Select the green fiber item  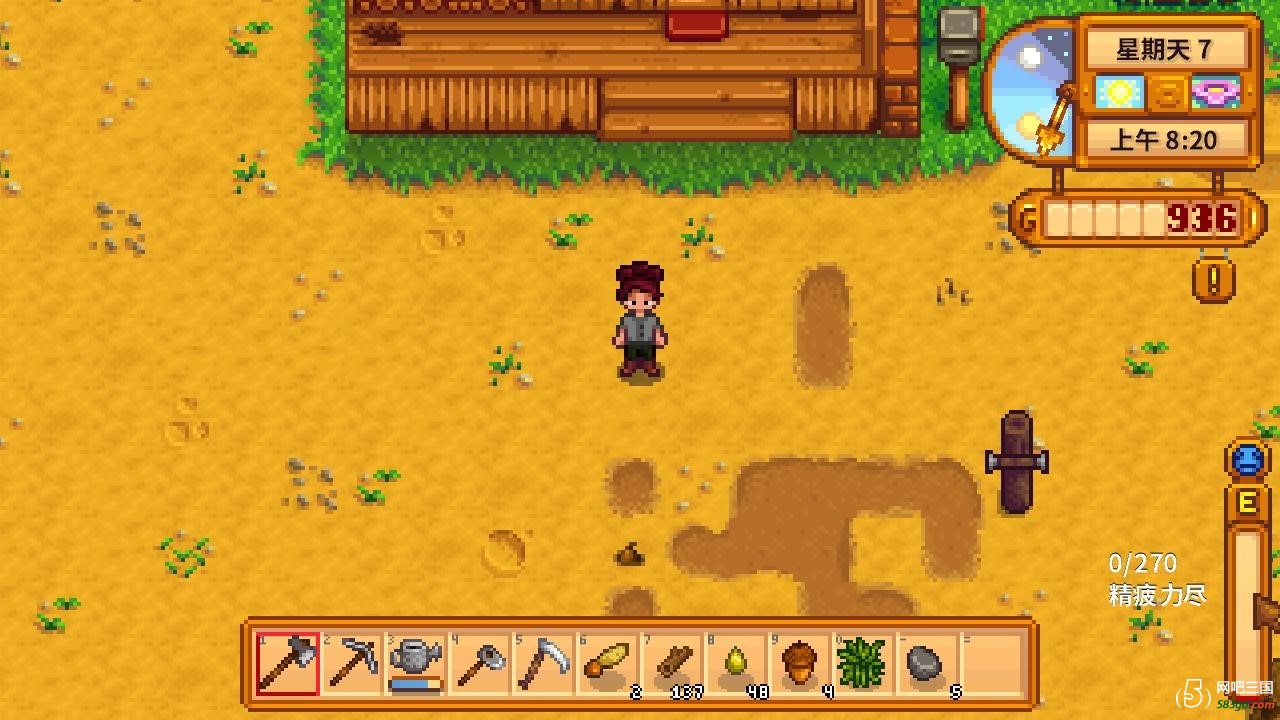coord(863,663)
